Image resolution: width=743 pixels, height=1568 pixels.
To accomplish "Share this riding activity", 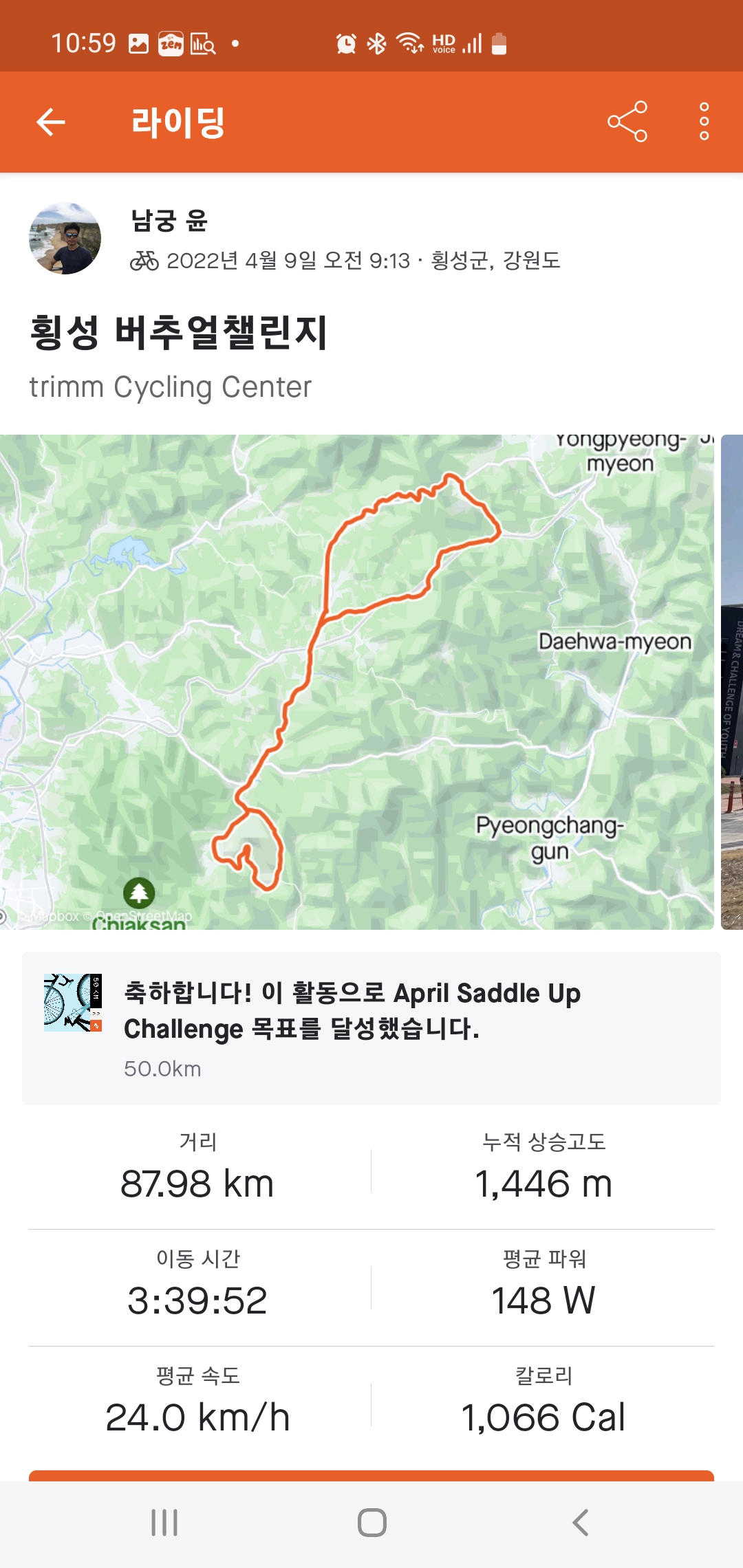I will pyautogui.click(x=627, y=122).
